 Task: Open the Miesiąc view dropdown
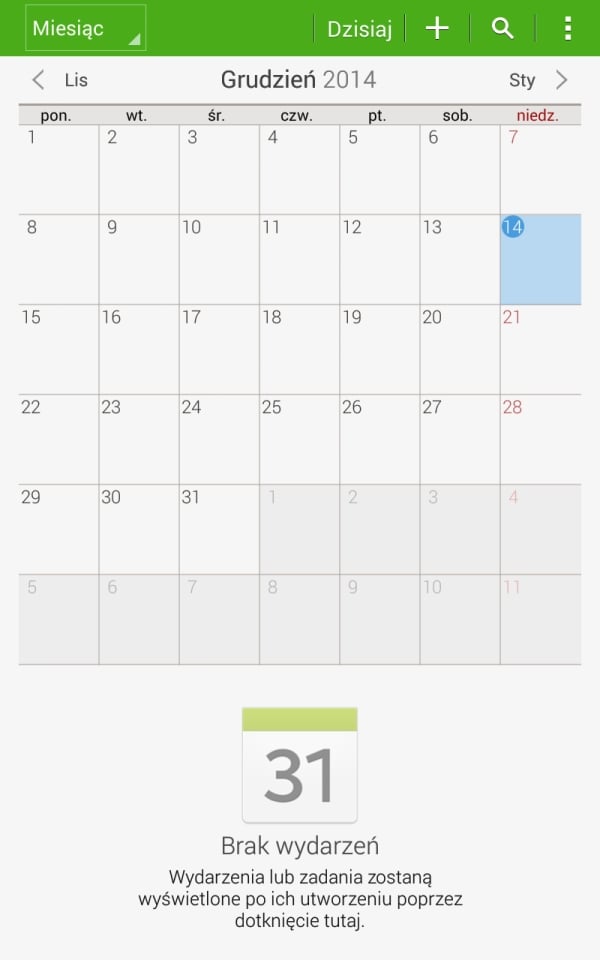(85, 28)
